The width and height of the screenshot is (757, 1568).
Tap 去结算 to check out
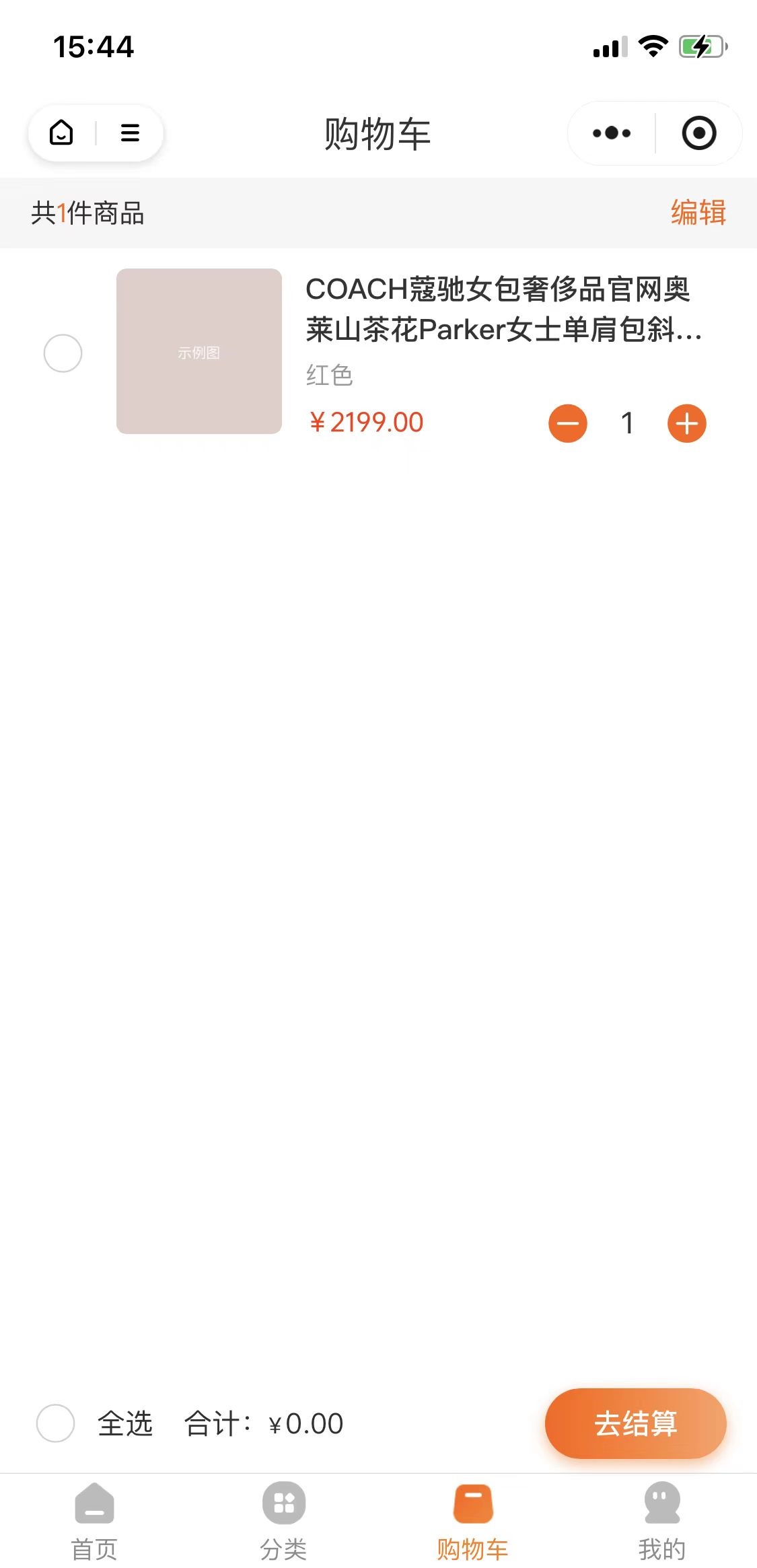pyautogui.click(x=635, y=1423)
